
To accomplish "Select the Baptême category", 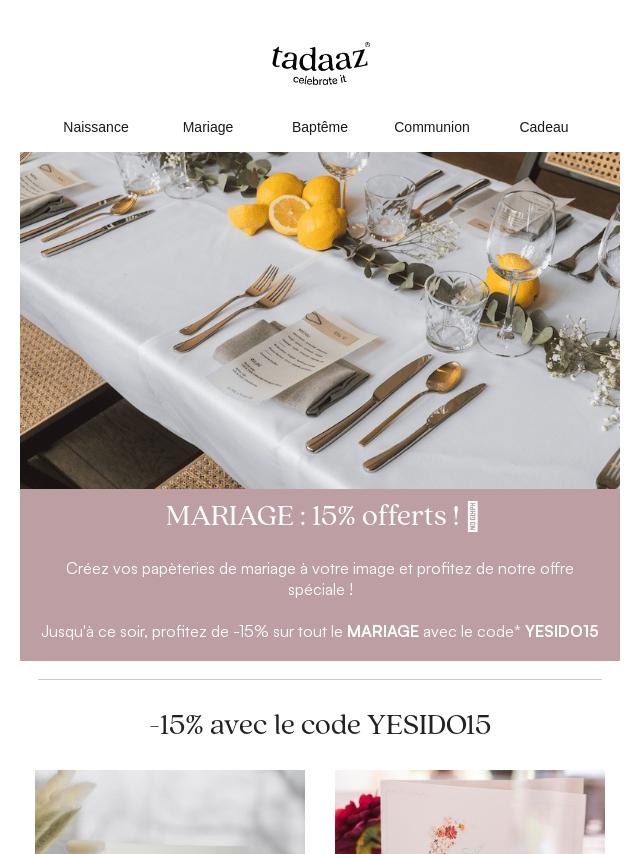I will 320,127.
